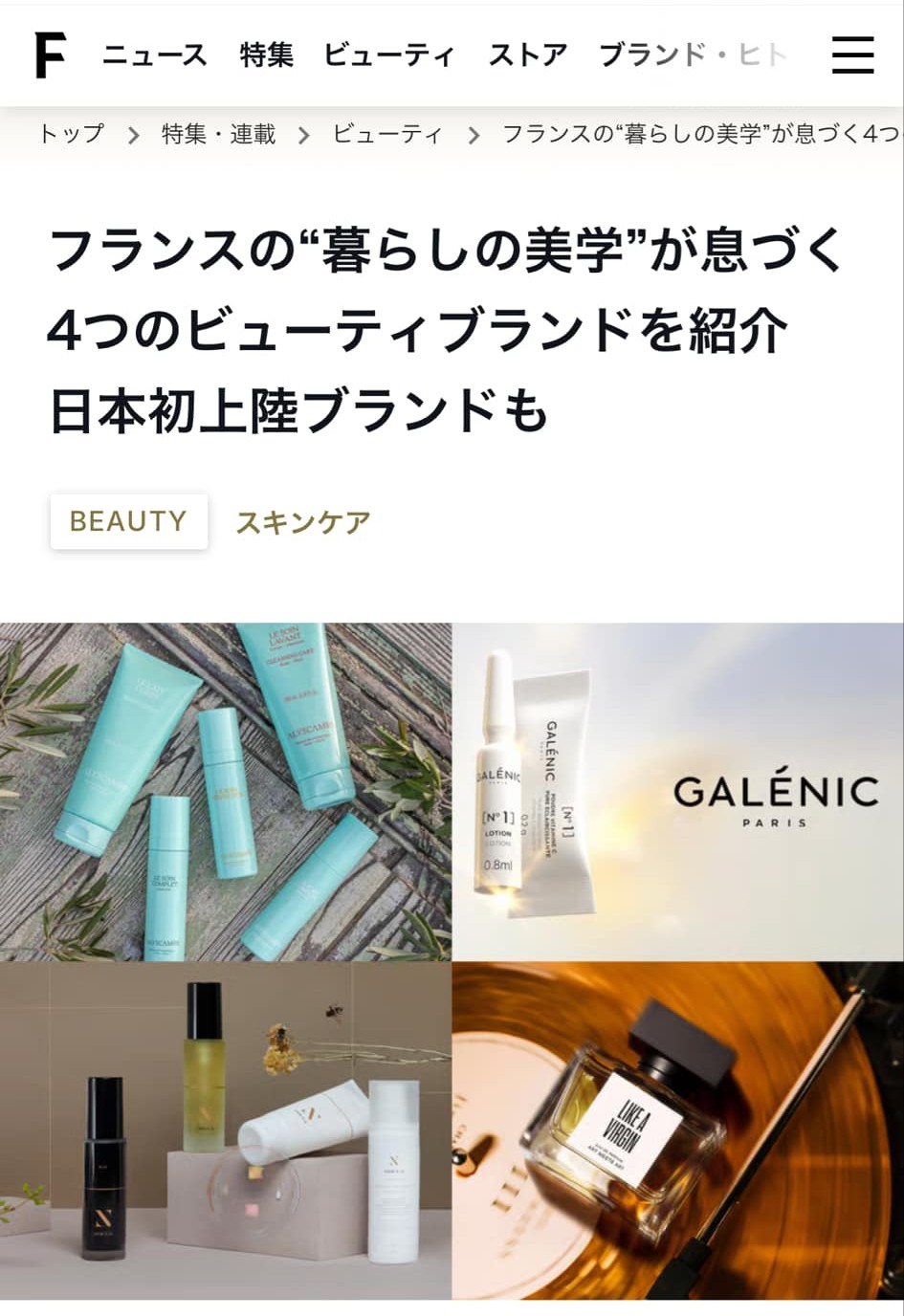The width and height of the screenshot is (904, 1316).
Task: Go to the F logo home page
Action: pos(50,55)
